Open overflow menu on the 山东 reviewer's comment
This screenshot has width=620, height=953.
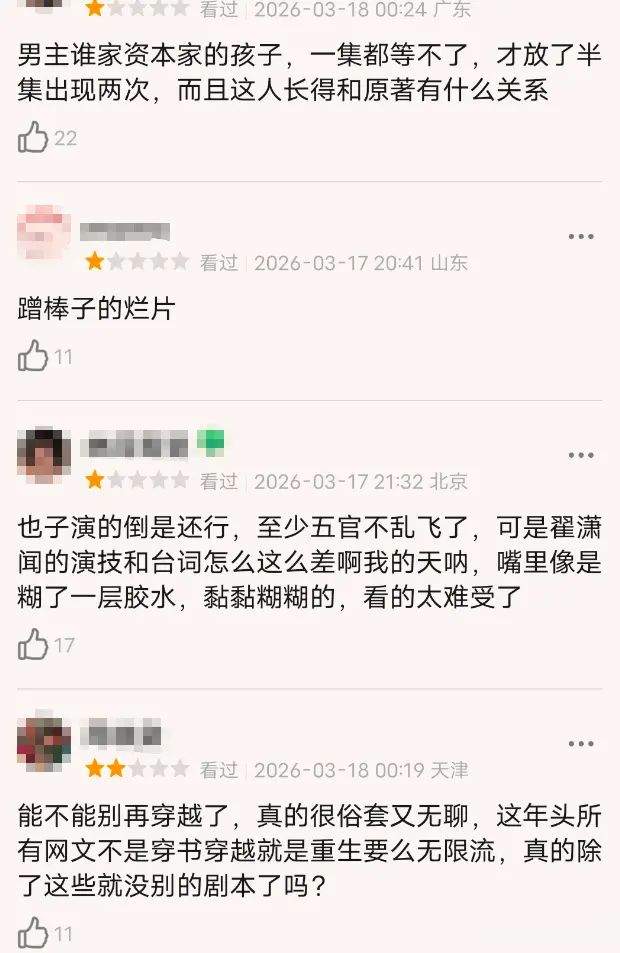[581, 237]
